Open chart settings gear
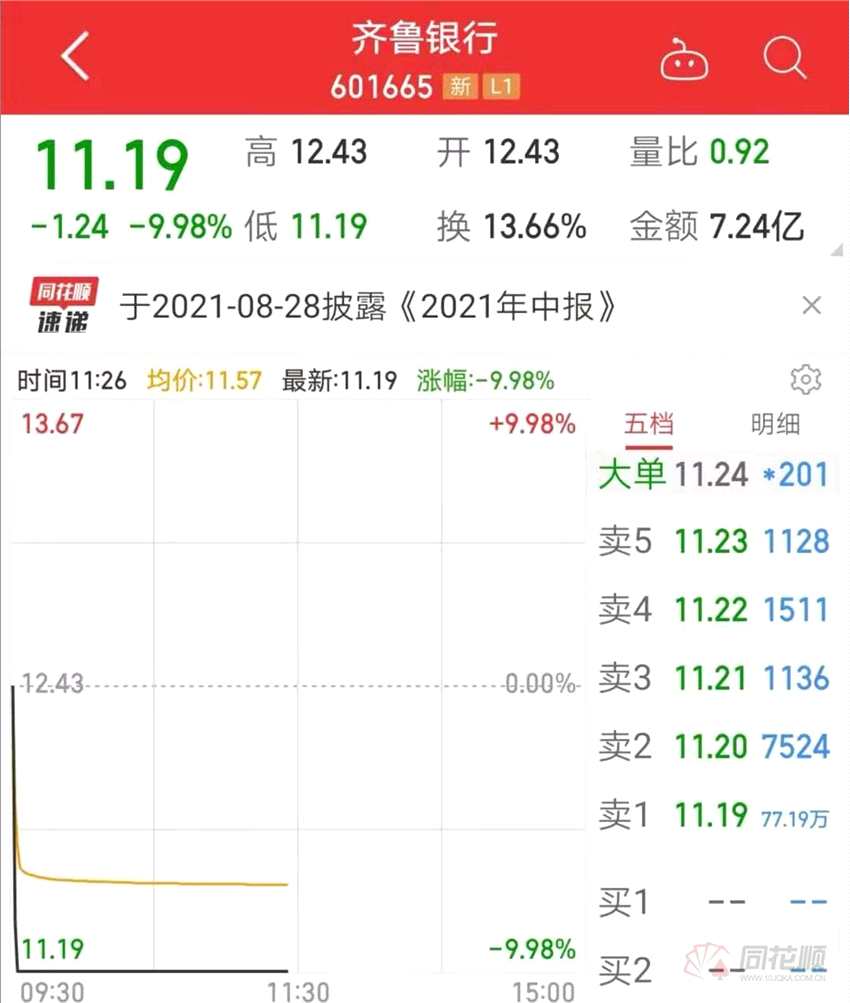Image resolution: width=850 pixels, height=1003 pixels. 805,380
